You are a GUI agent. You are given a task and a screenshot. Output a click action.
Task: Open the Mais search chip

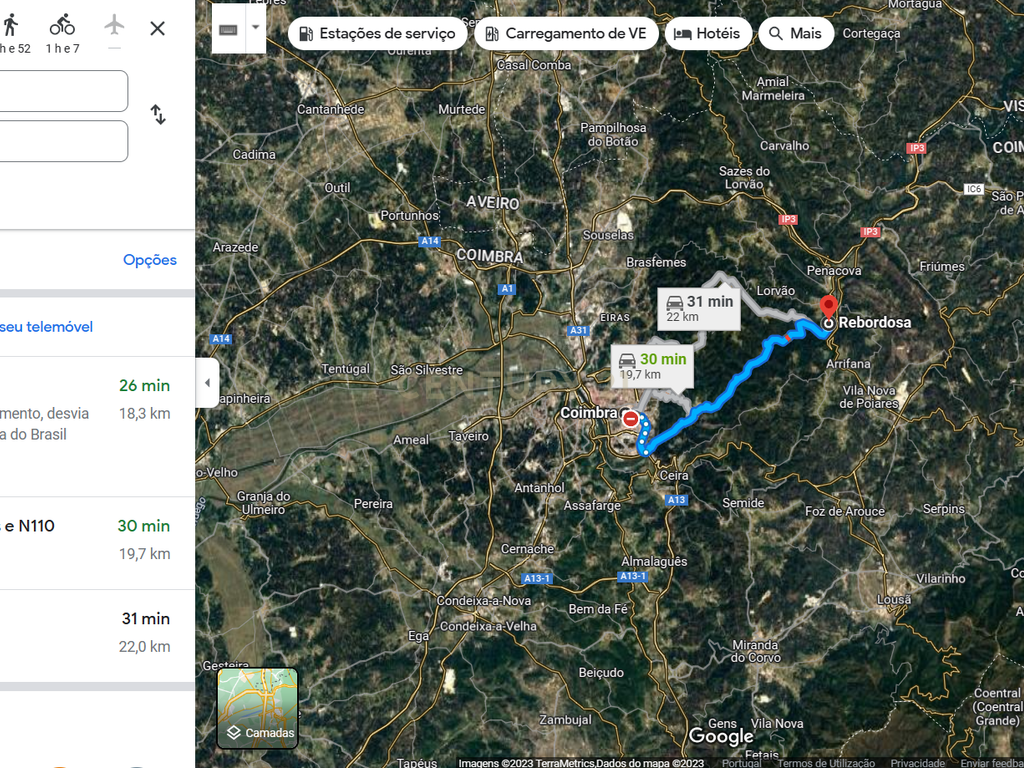(x=795, y=33)
